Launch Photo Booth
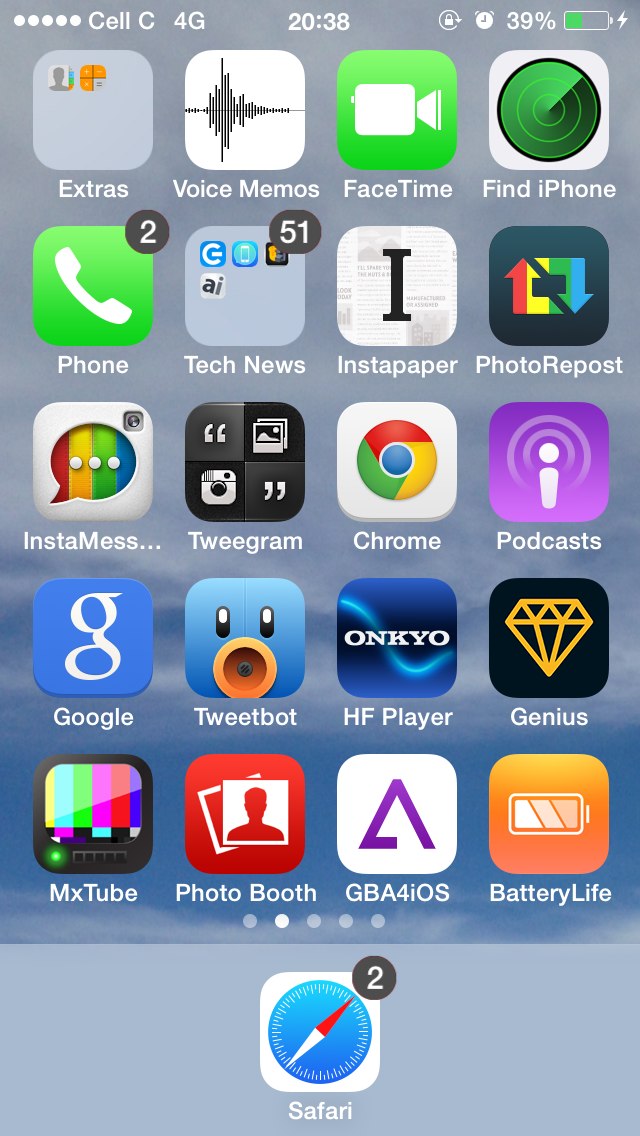 [x=245, y=814]
